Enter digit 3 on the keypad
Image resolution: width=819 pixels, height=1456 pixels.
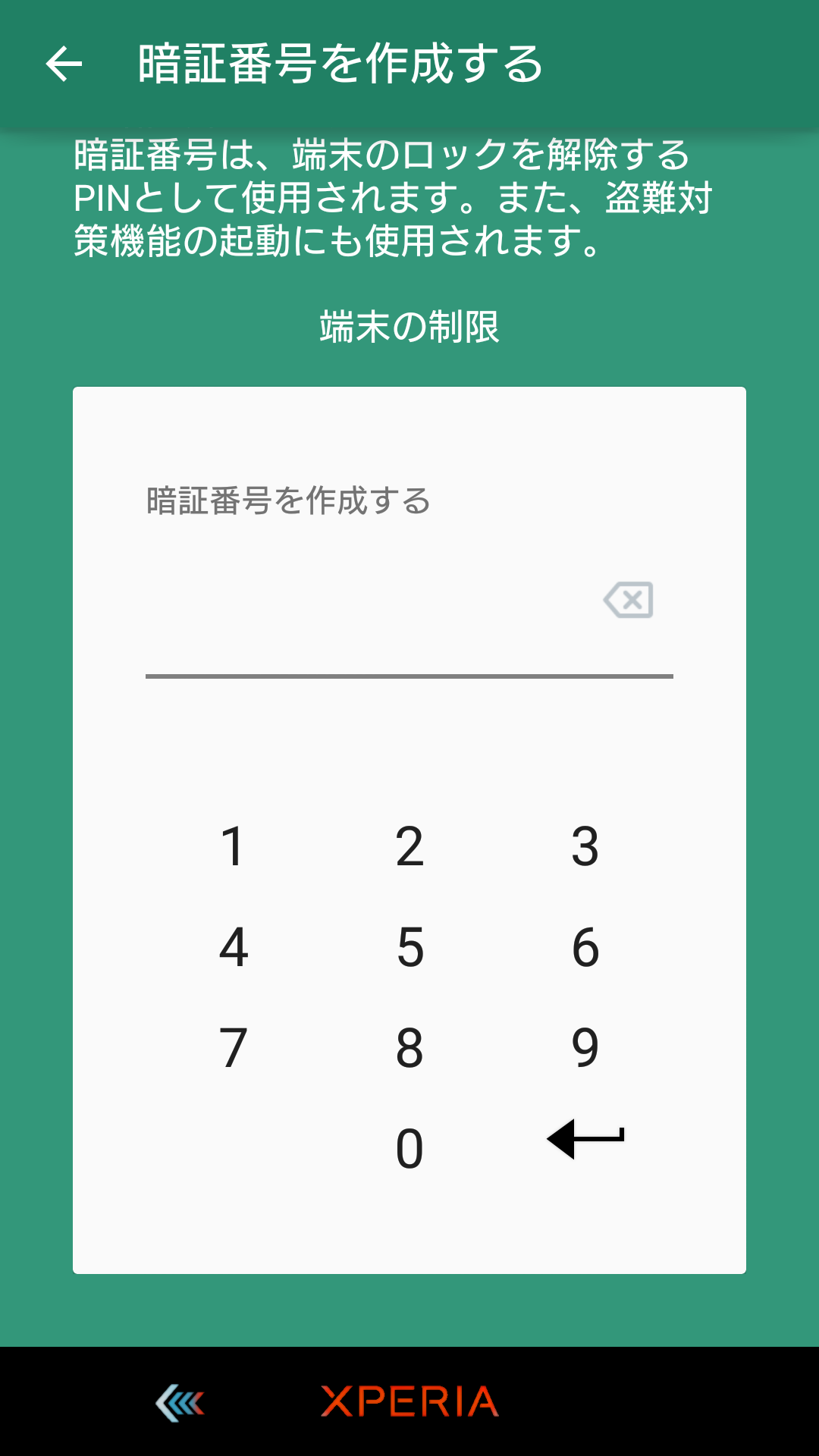point(585,846)
